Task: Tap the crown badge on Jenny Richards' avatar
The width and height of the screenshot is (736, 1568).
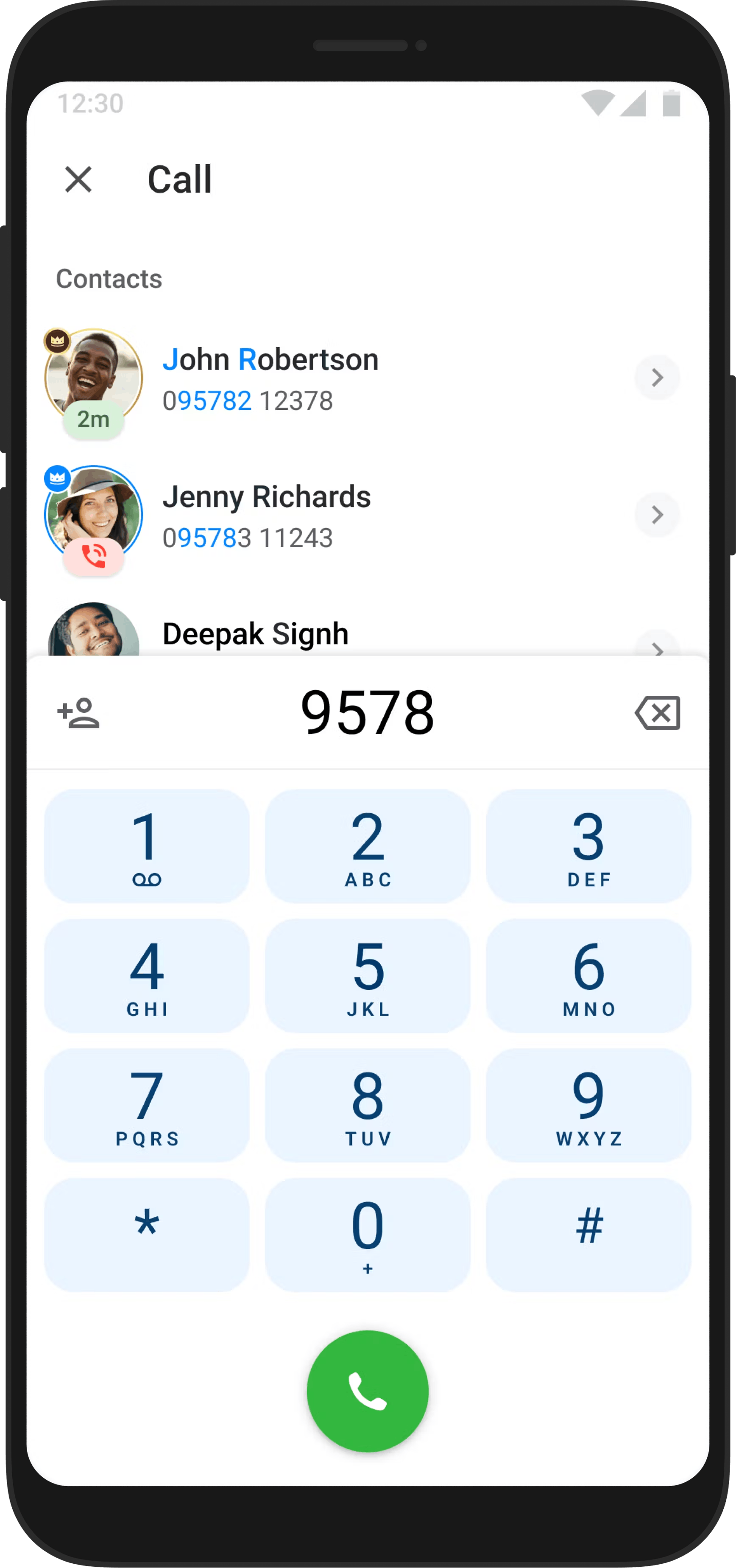Action: (56, 479)
